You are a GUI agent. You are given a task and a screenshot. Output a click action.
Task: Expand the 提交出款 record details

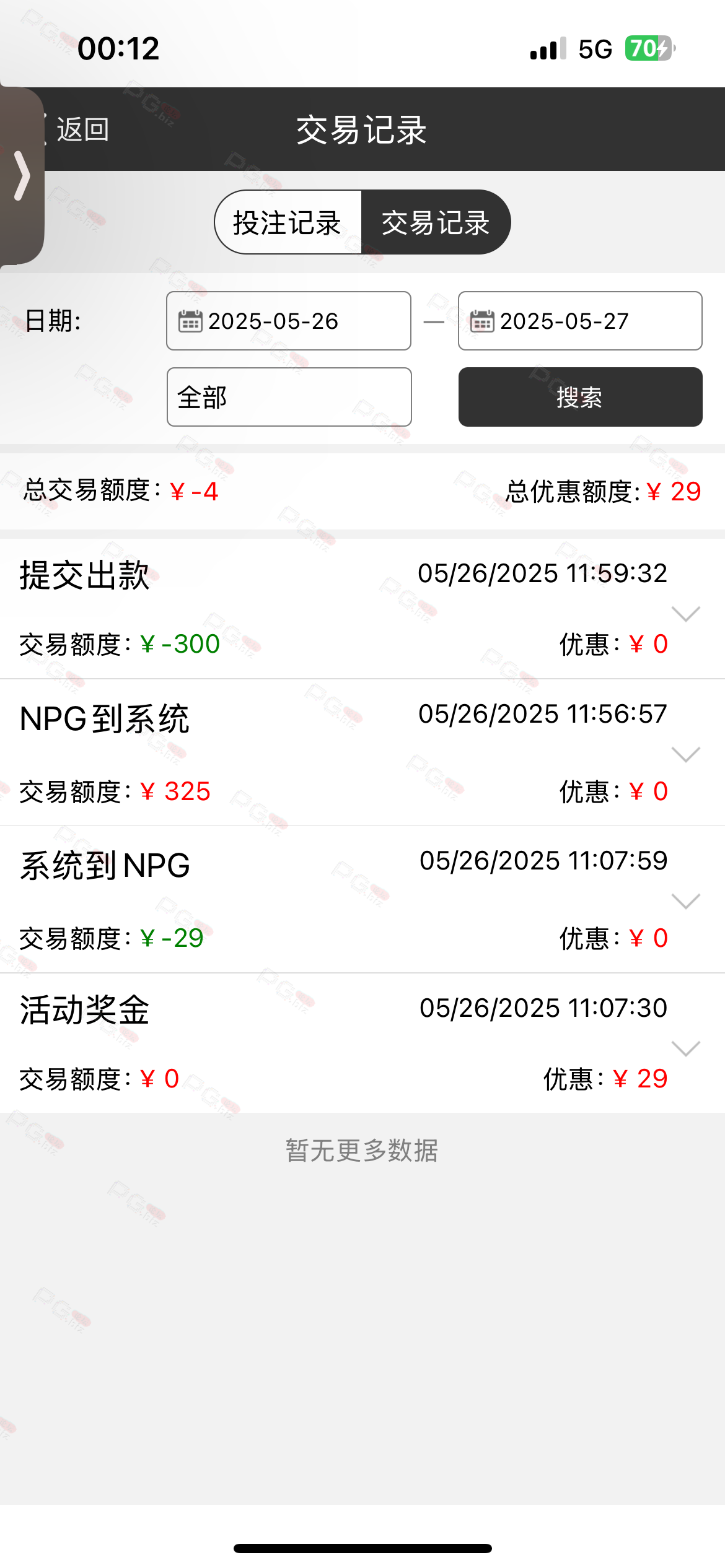[x=686, y=614]
